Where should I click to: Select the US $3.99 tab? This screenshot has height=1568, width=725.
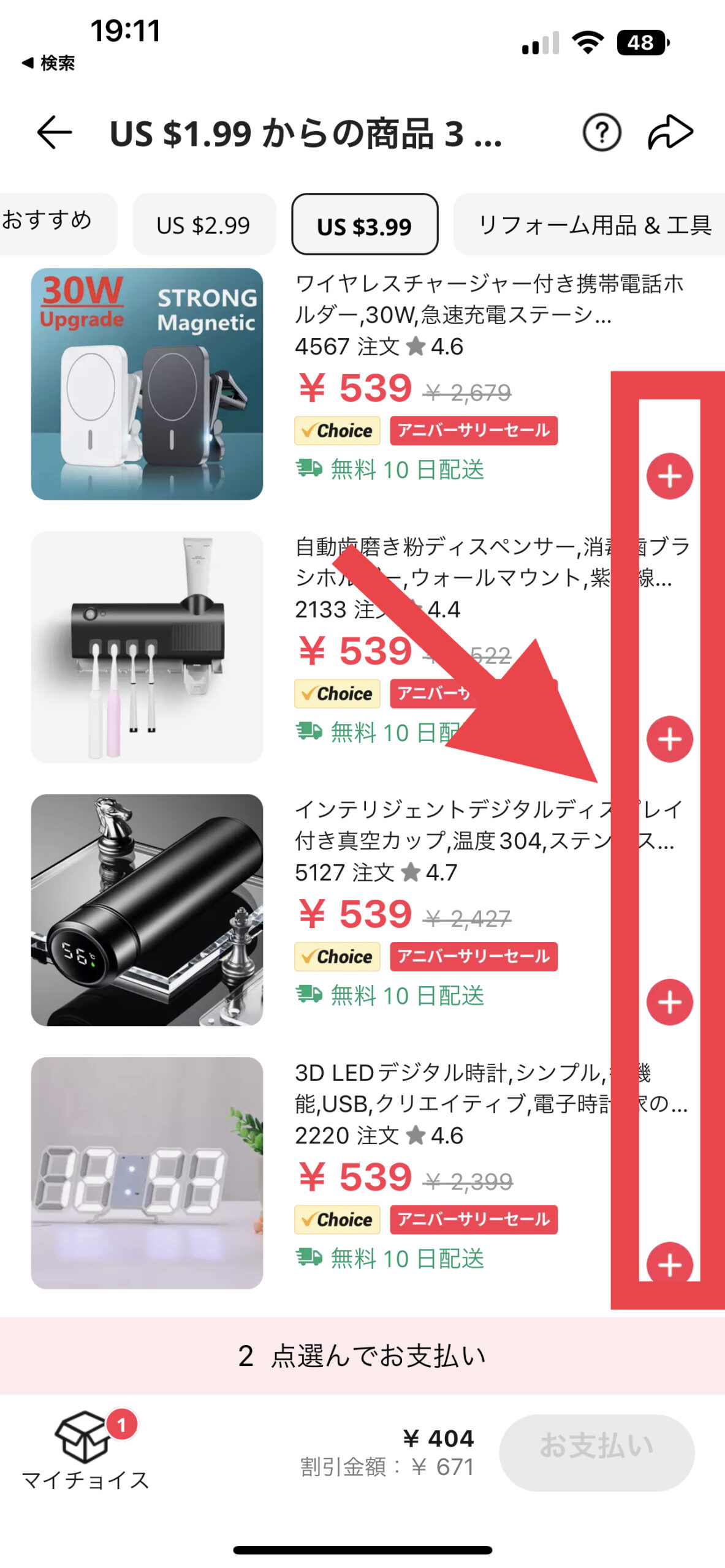[364, 225]
